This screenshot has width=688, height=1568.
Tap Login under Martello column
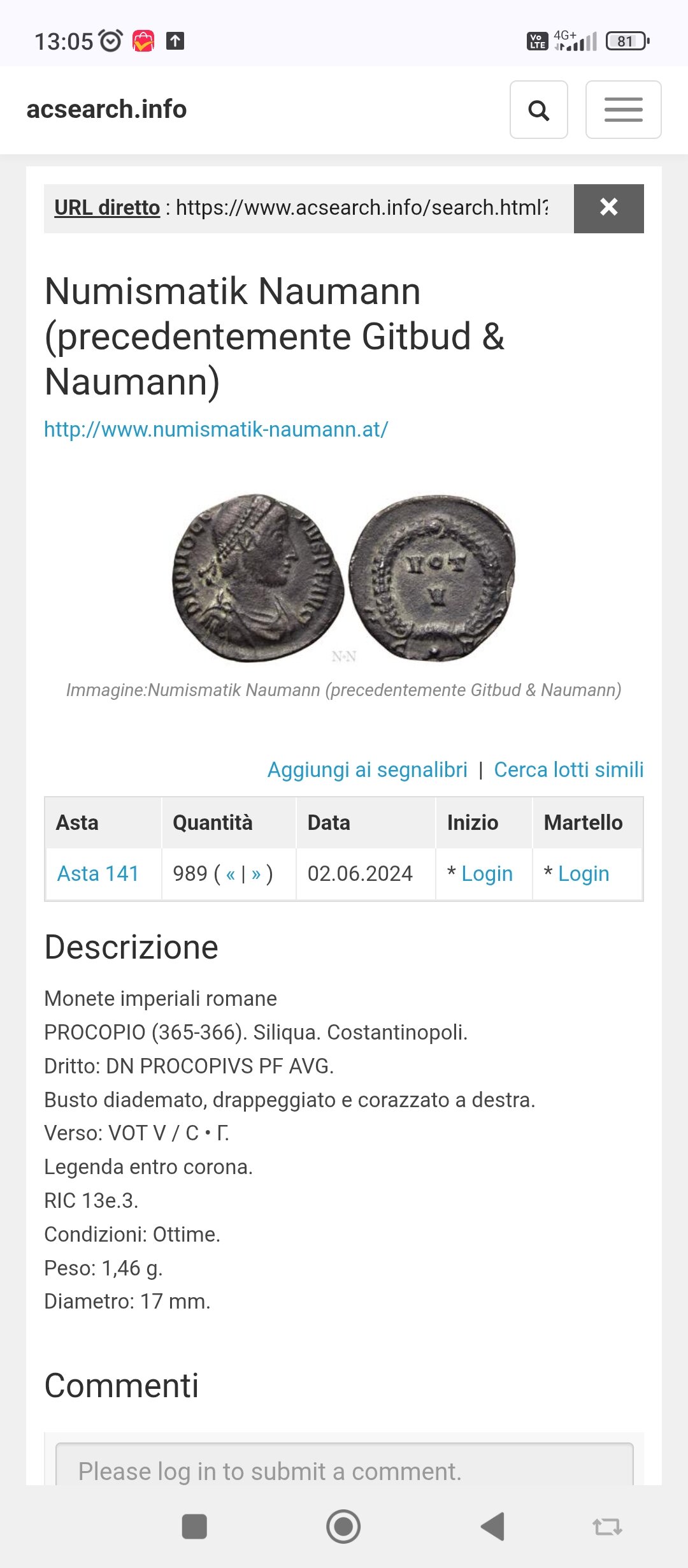click(x=584, y=873)
